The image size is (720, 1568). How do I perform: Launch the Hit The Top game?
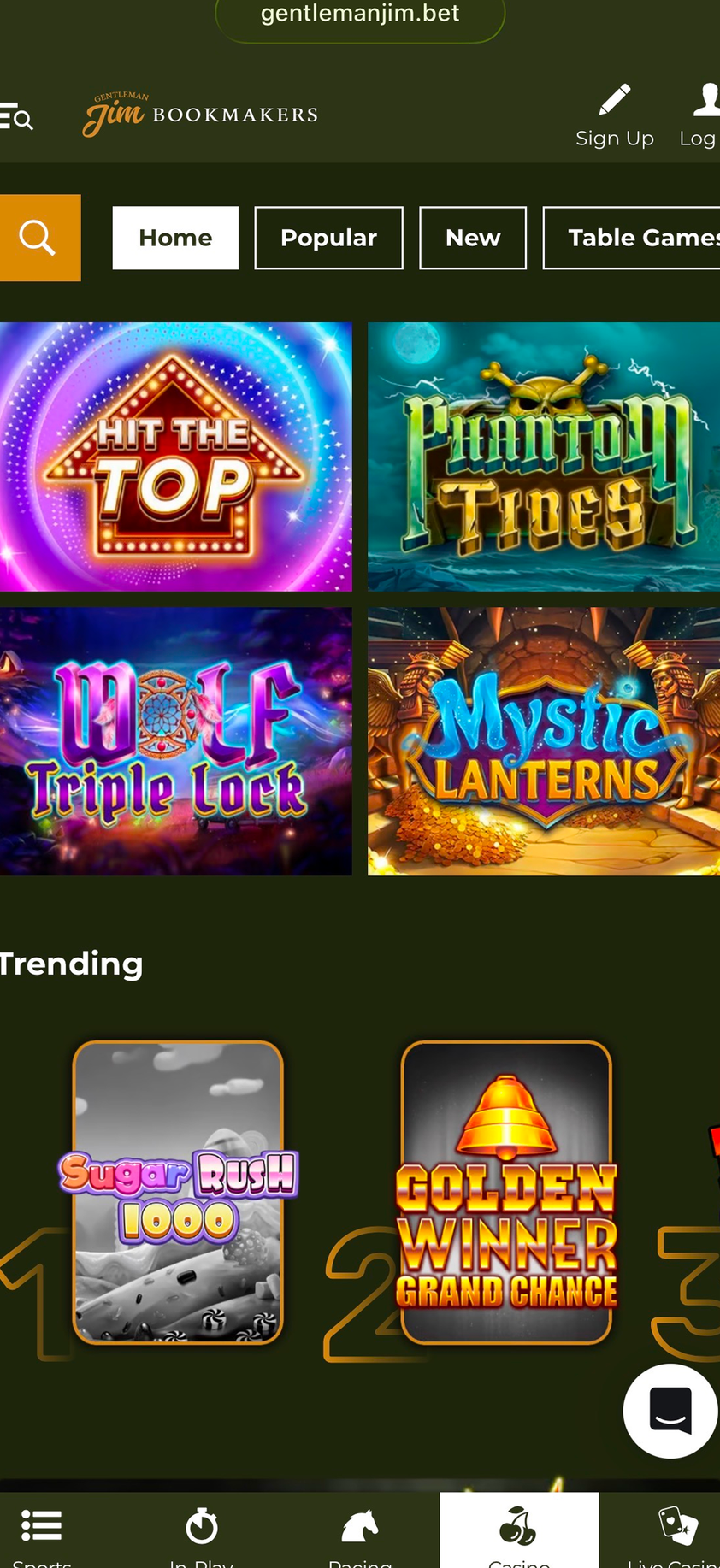(x=175, y=457)
